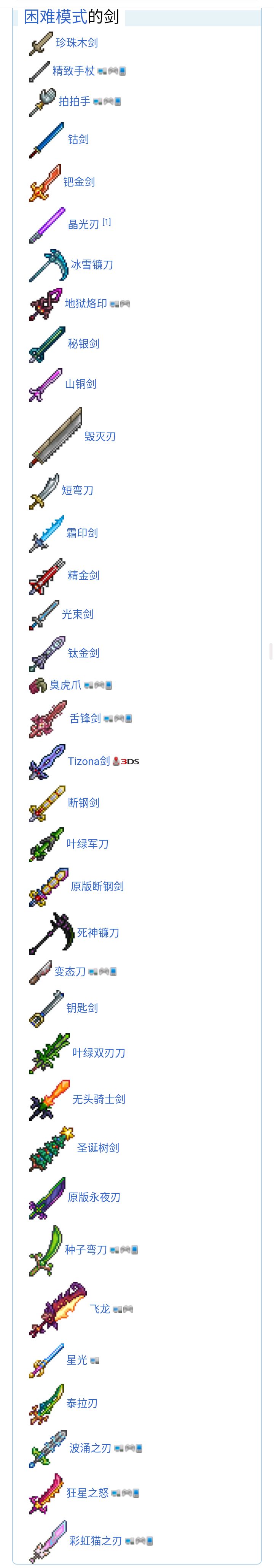Tap footnote [1] next to 晶光刃
The image size is (274, 1568).
tap(107, 222)
